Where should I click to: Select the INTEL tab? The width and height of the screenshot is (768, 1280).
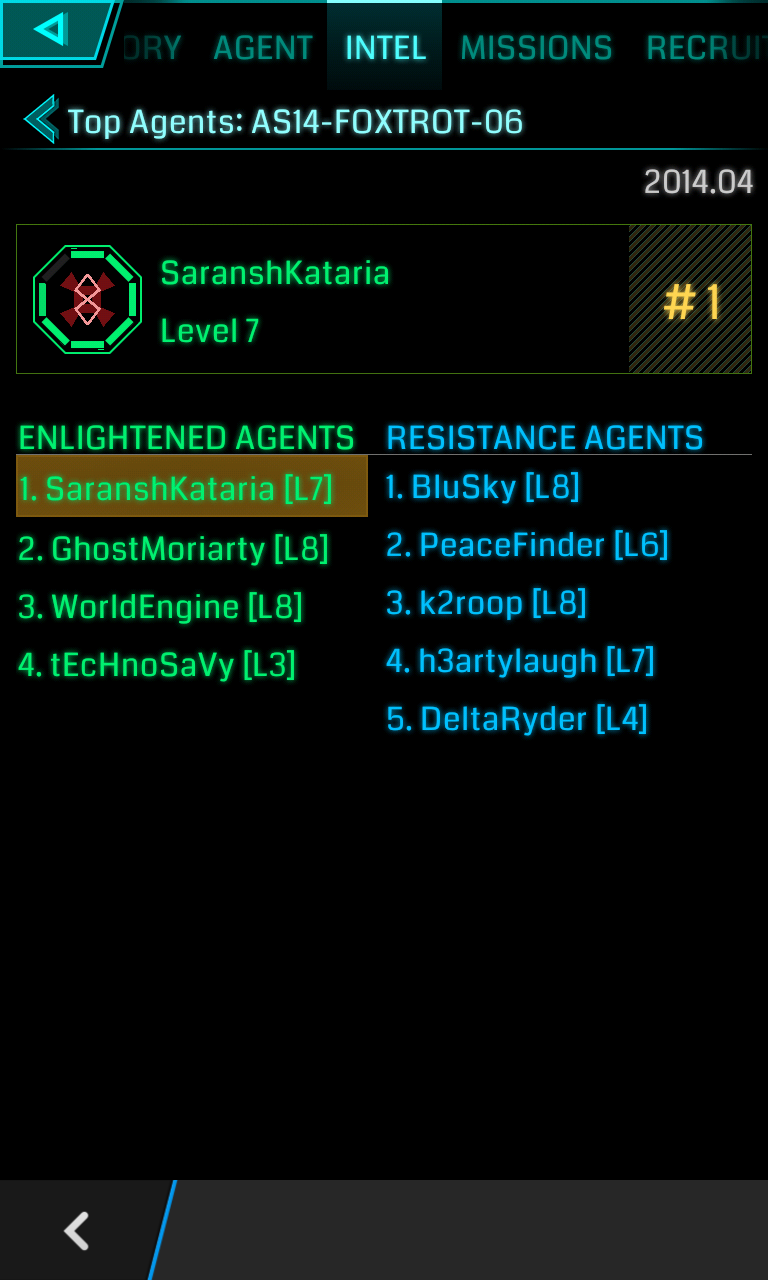coord(385,47)
